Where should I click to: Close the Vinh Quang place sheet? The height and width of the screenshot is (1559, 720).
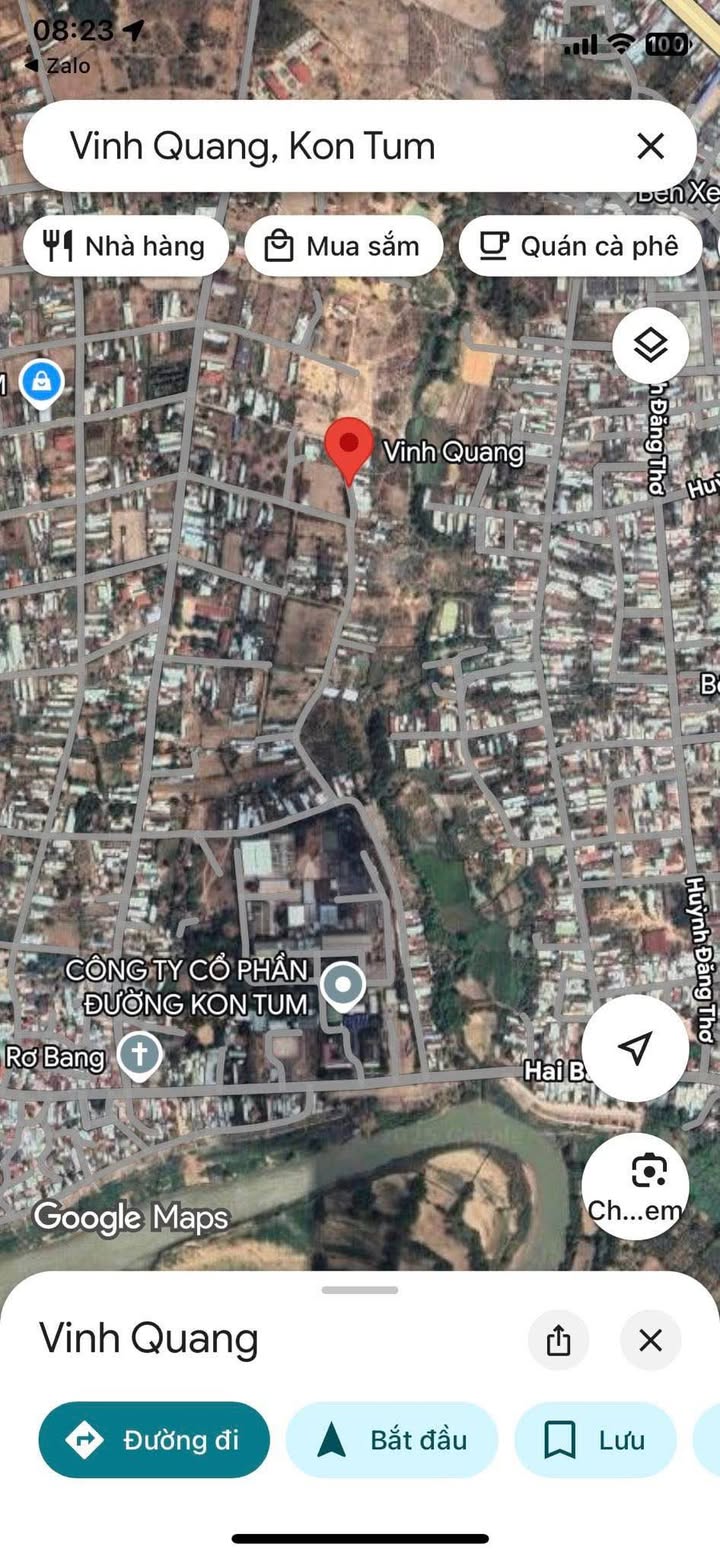tap(650, 1340)
